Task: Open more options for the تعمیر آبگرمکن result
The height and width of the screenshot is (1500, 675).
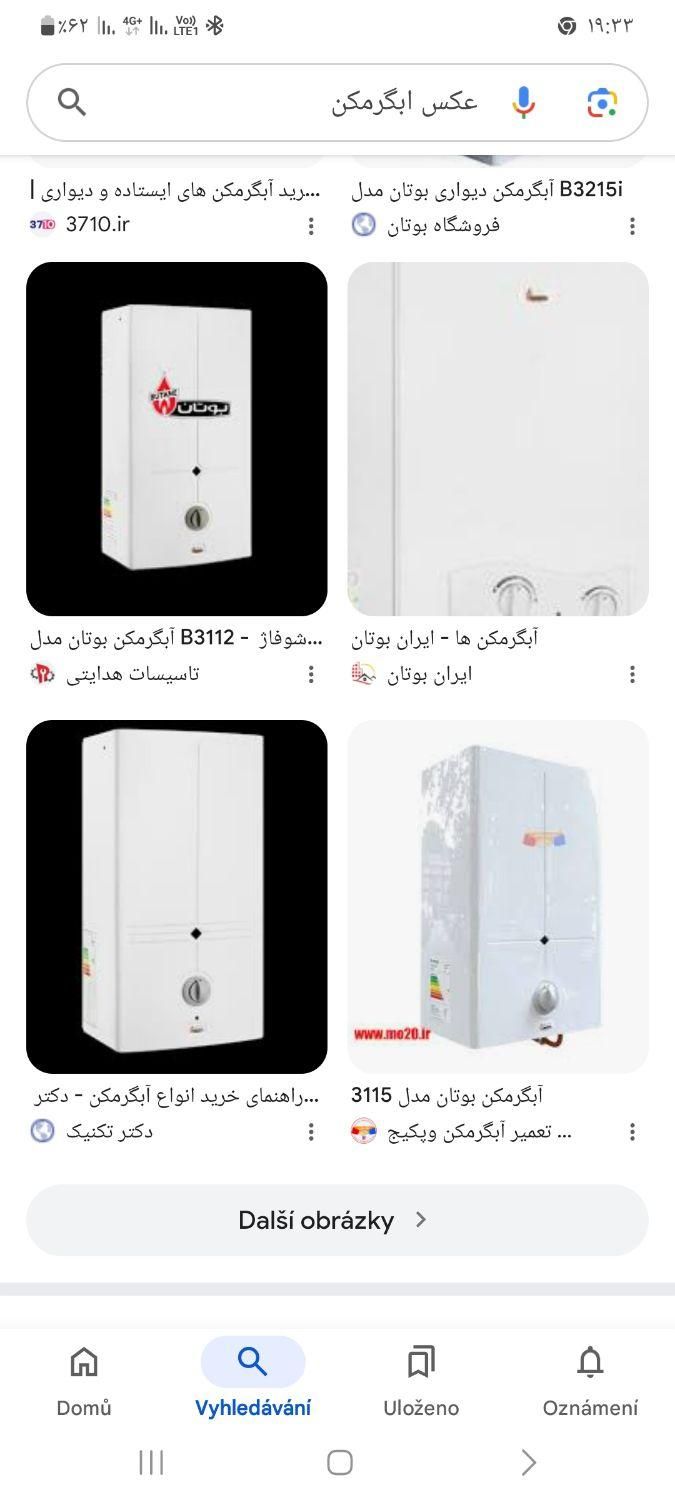Action: 632,1132
